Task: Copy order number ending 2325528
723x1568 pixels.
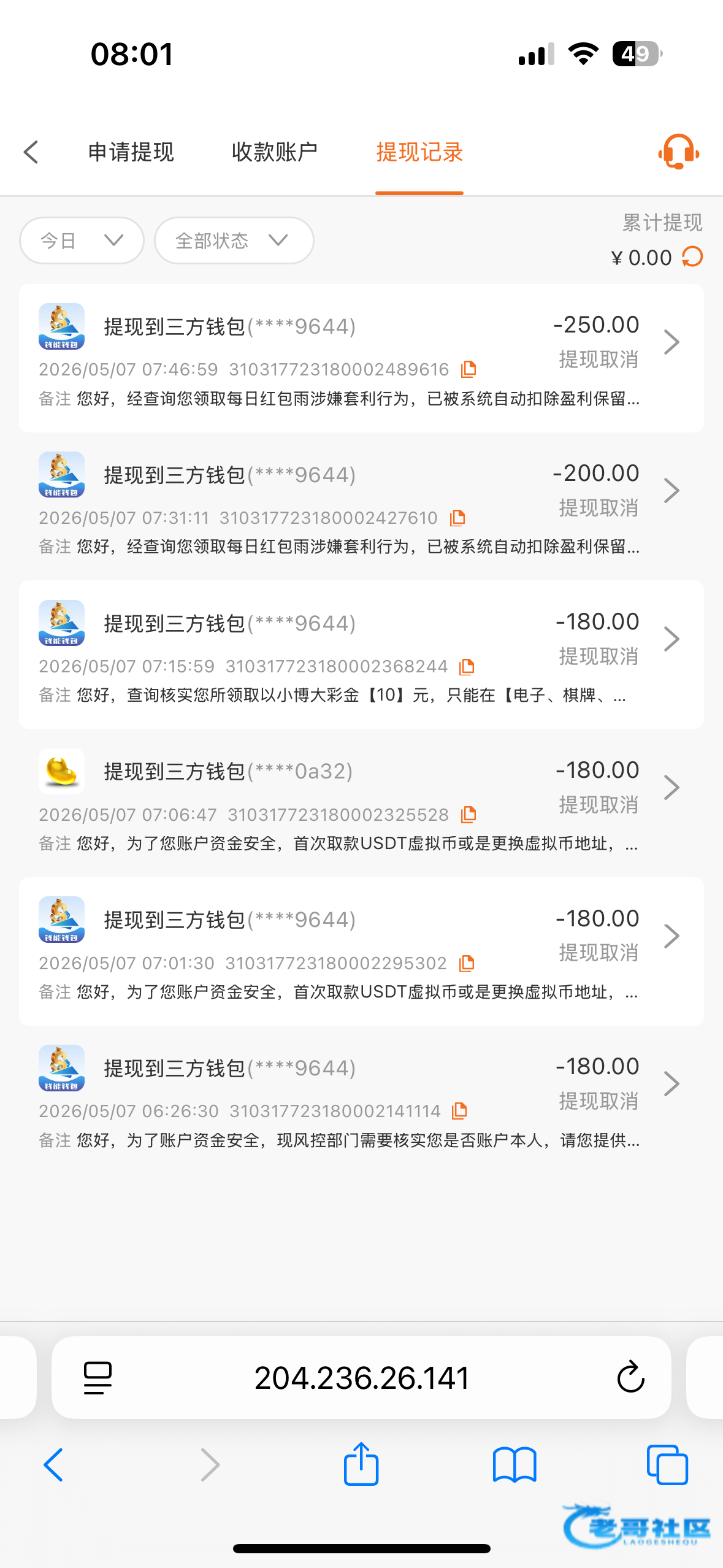Action: [x=469, y=815]
